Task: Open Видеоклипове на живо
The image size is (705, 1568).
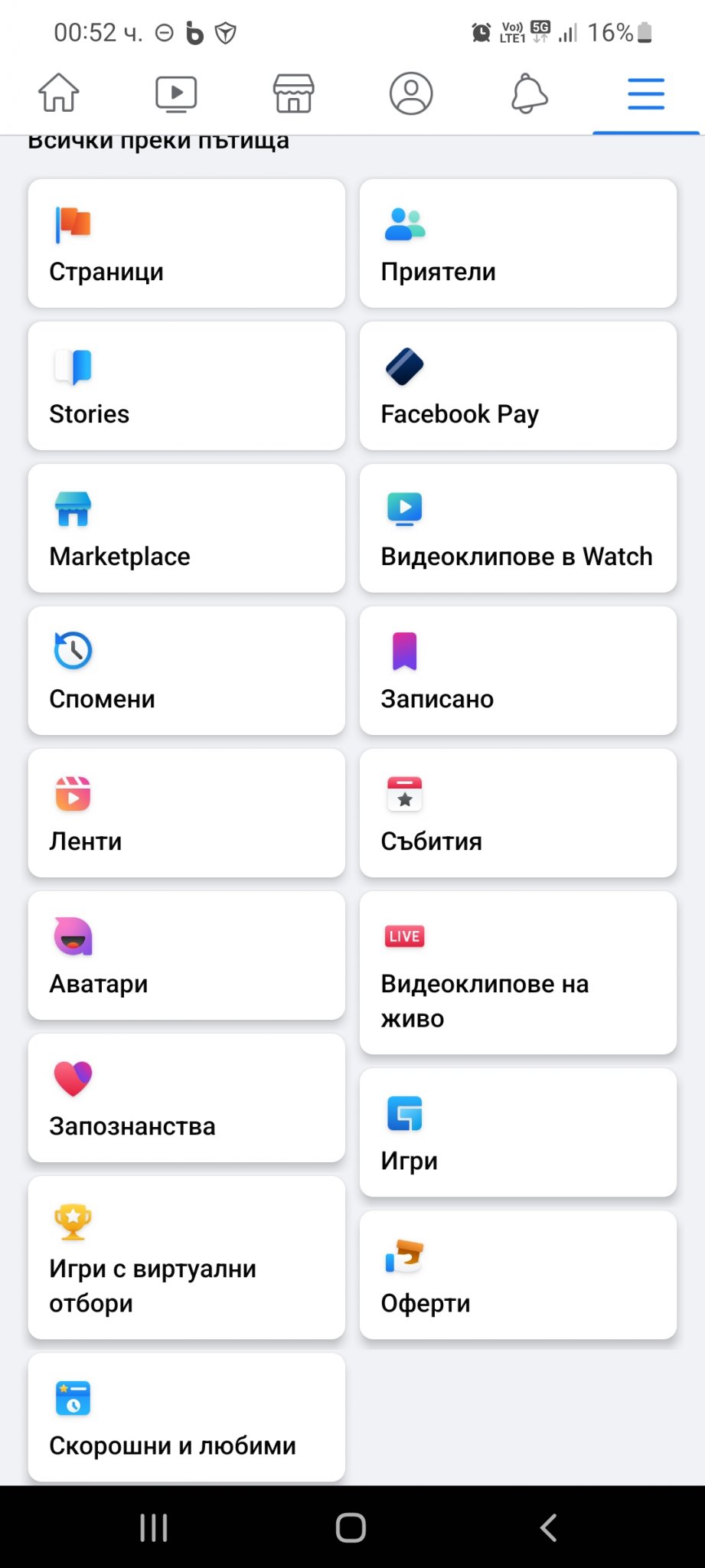Action: (517, 973)
